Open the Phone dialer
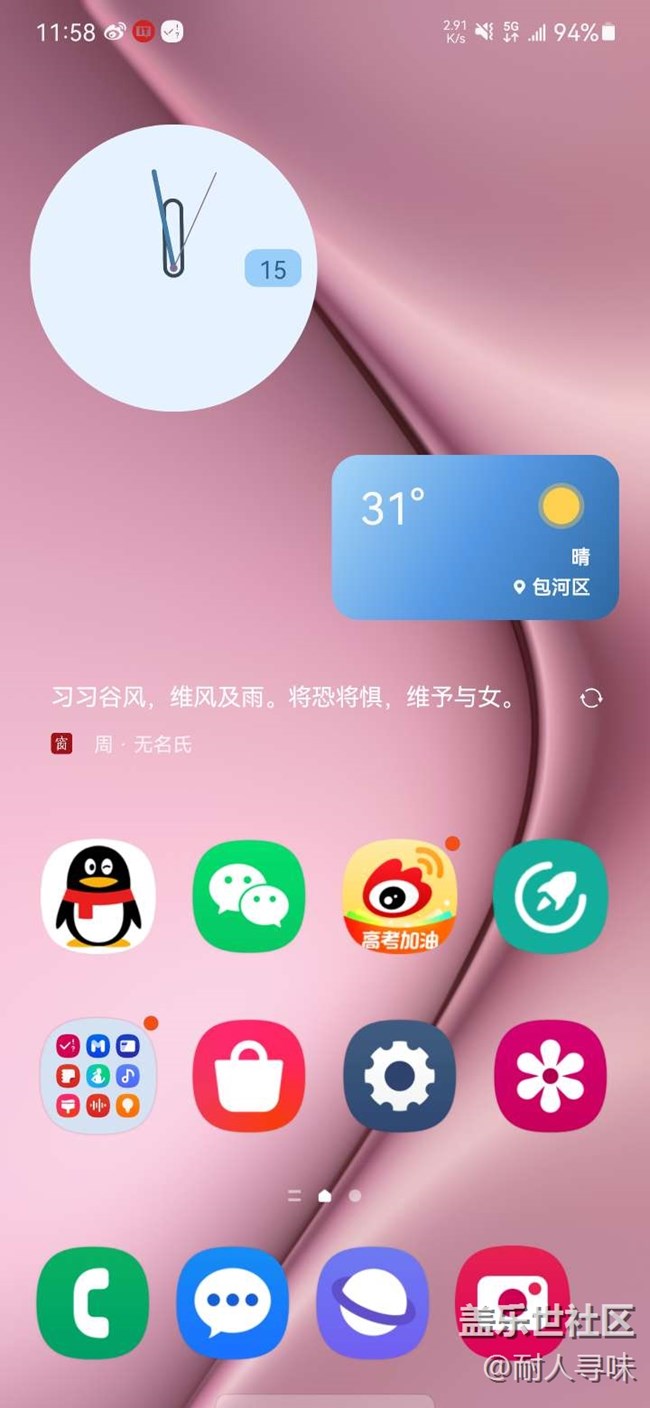Image resolution: width=650 pixels, height=1408 pixels. click(x=92, y=1302)
